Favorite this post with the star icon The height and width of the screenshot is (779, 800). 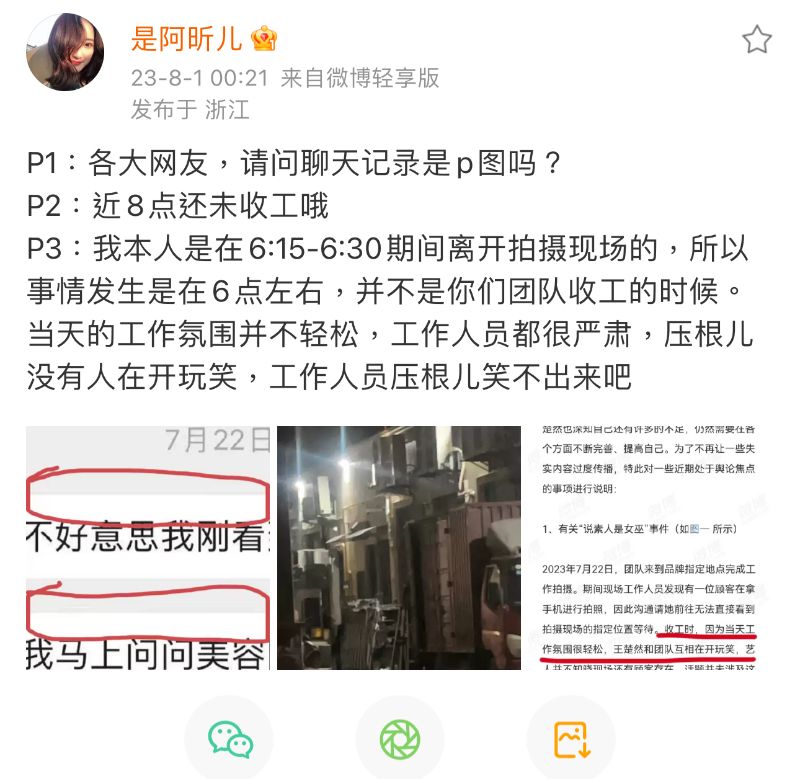click(x=756, y=40)
